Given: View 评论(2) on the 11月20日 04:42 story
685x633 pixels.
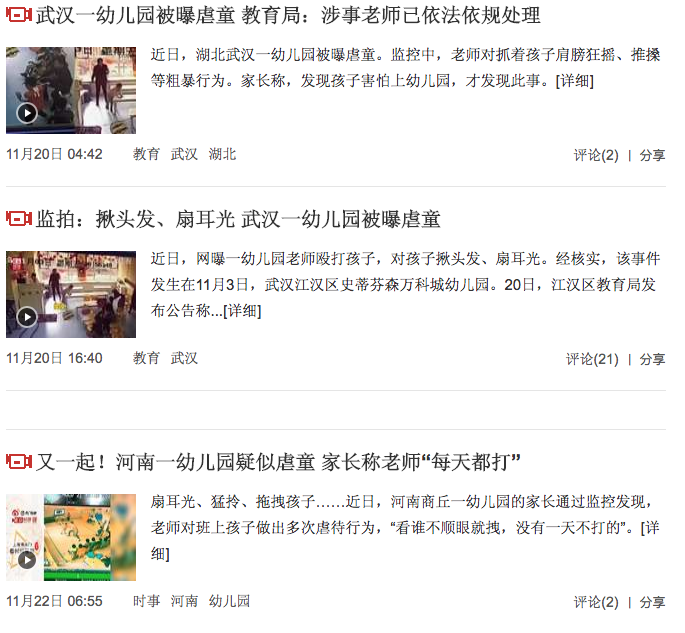Looking at the screenshot, I should point(596,155).
